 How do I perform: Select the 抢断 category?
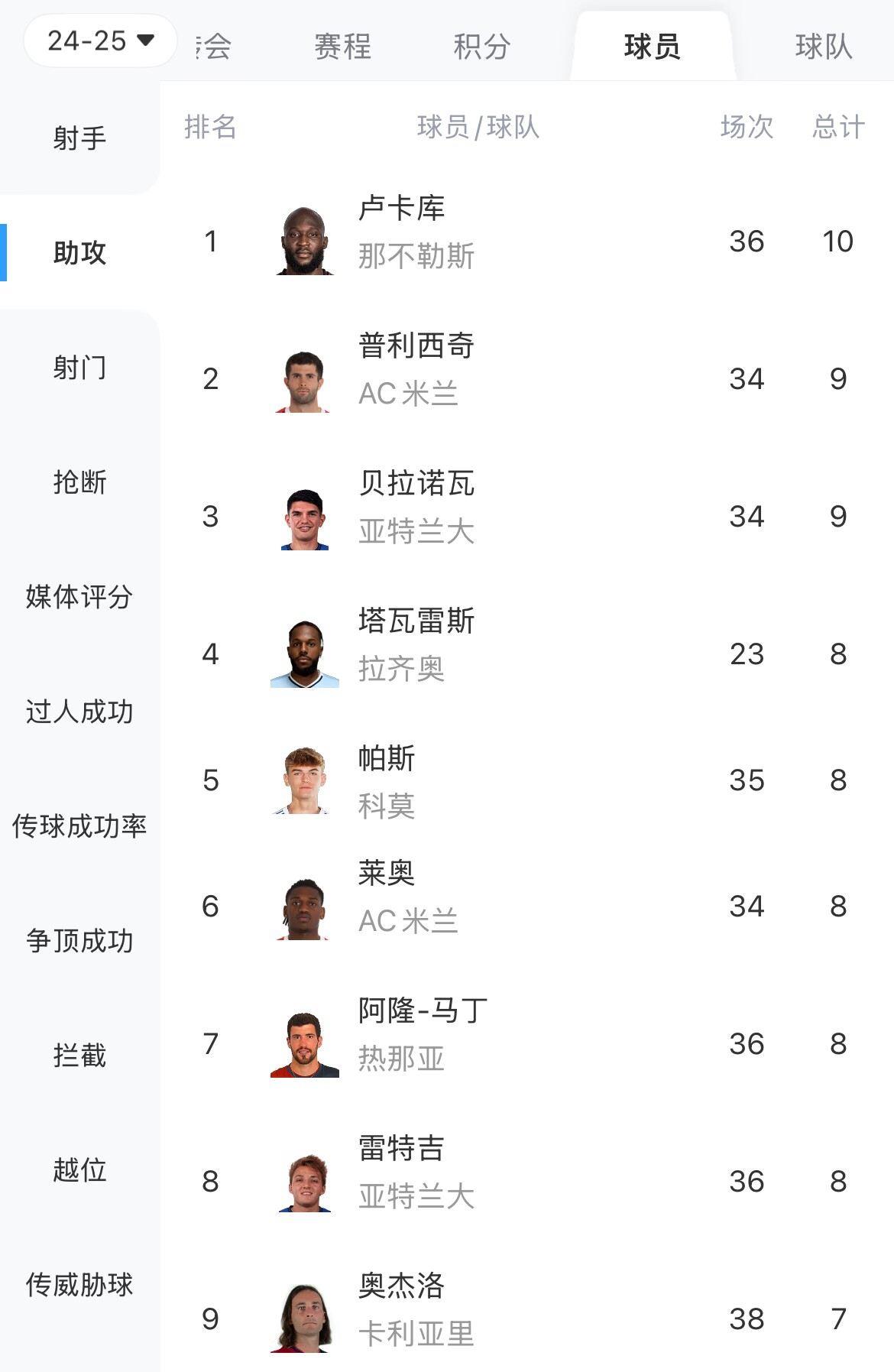(x=79, y=482)
